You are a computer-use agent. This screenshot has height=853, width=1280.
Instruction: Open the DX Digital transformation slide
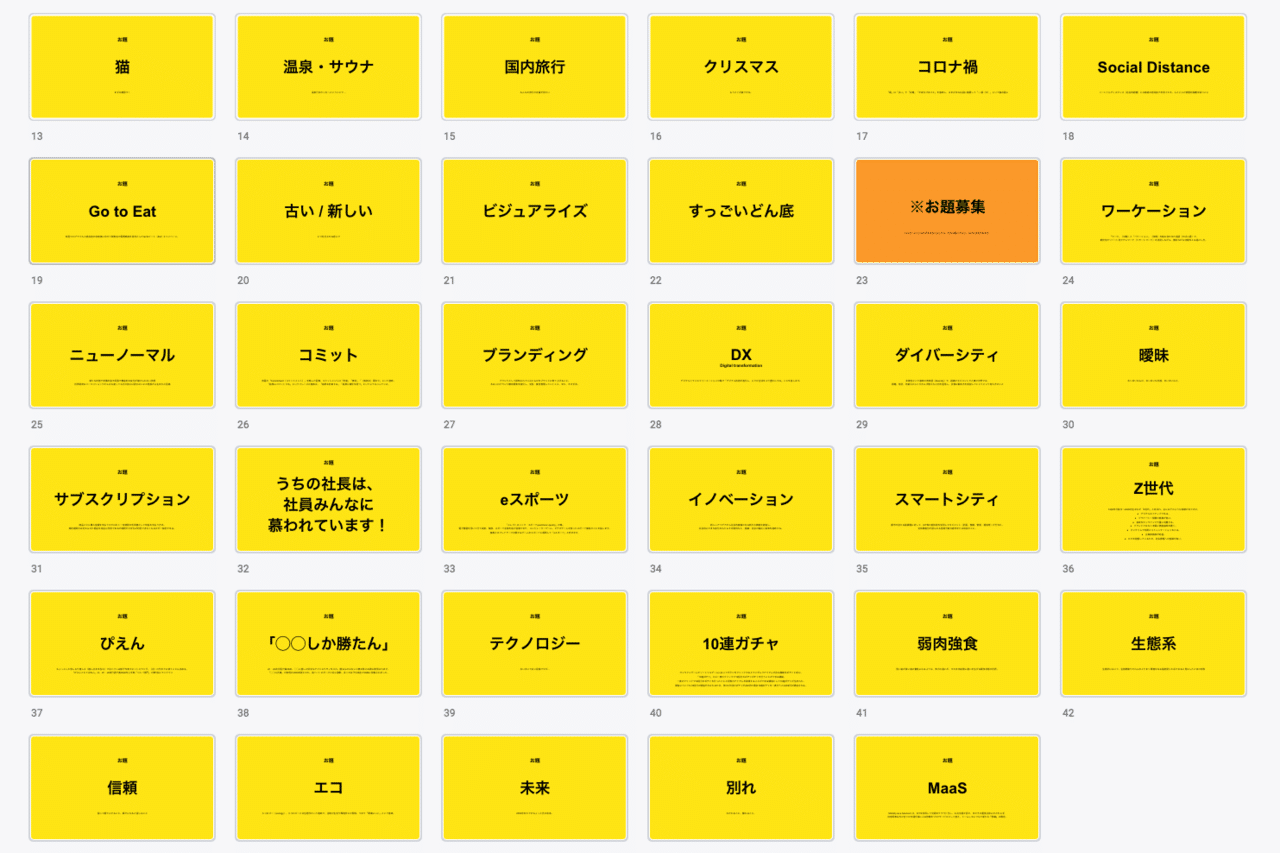tap(740, 355)
